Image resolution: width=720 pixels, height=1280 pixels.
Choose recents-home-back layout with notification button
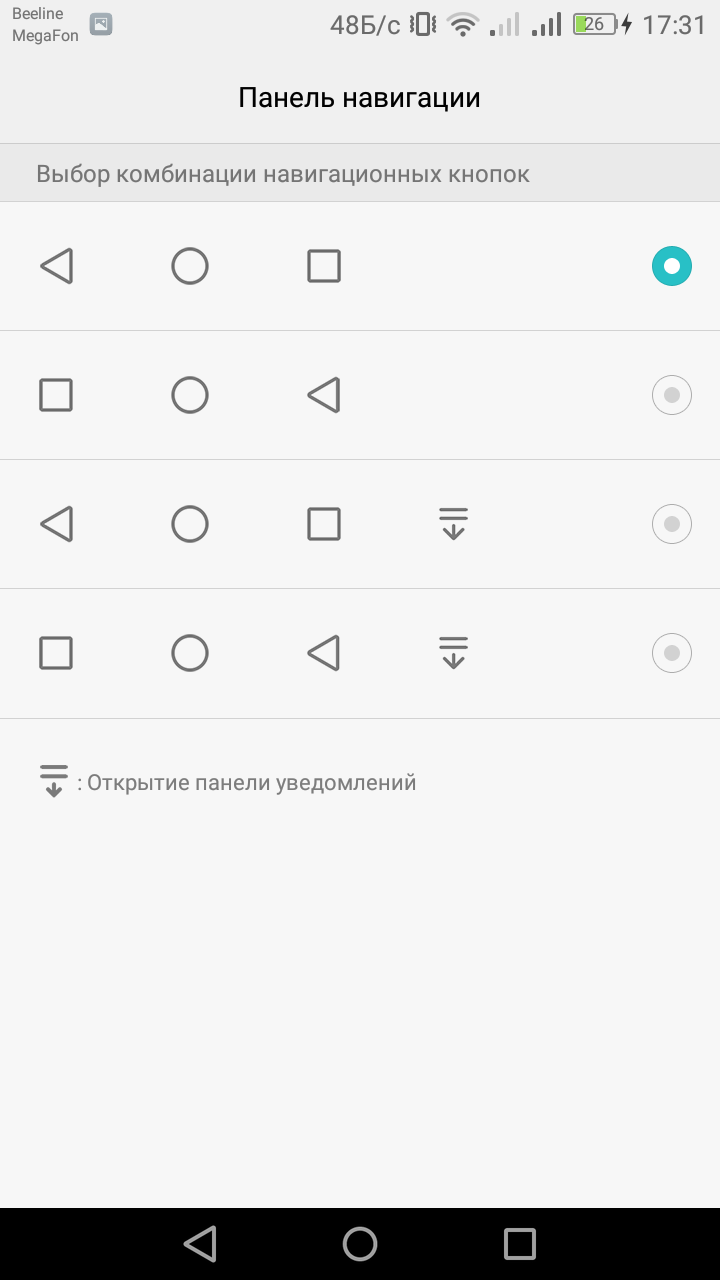[x=360, y=653]
